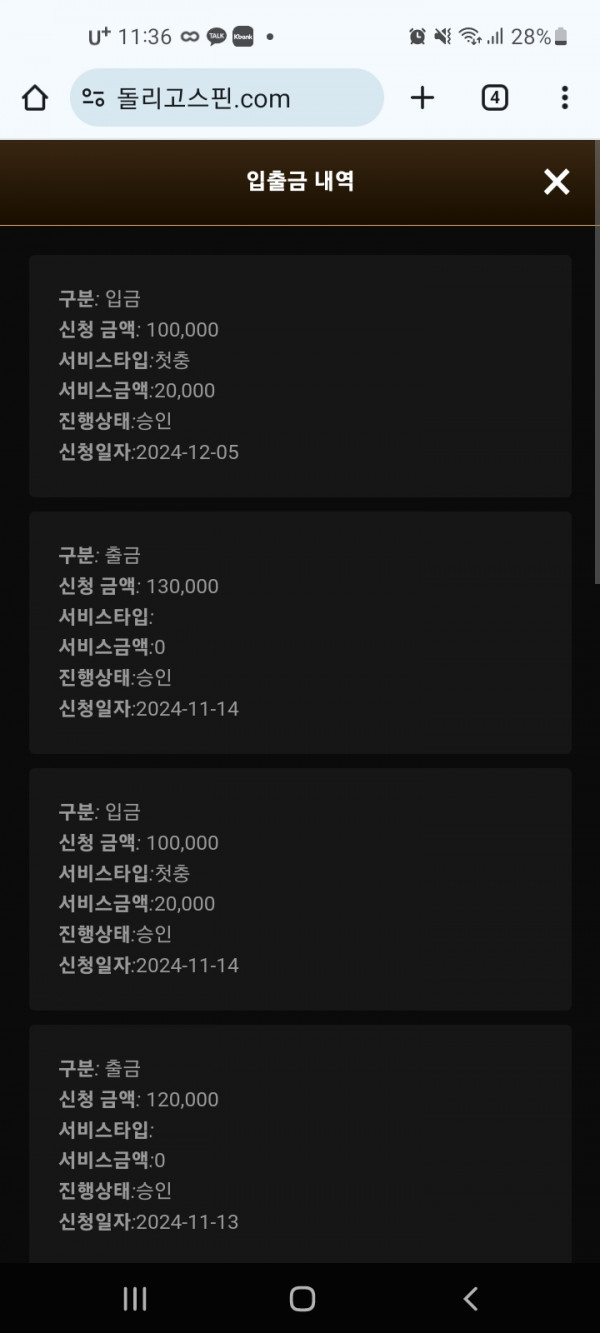This screenshot has width=600, height=1333.
Task: Go to the browser home page
Action: [35, 97]
